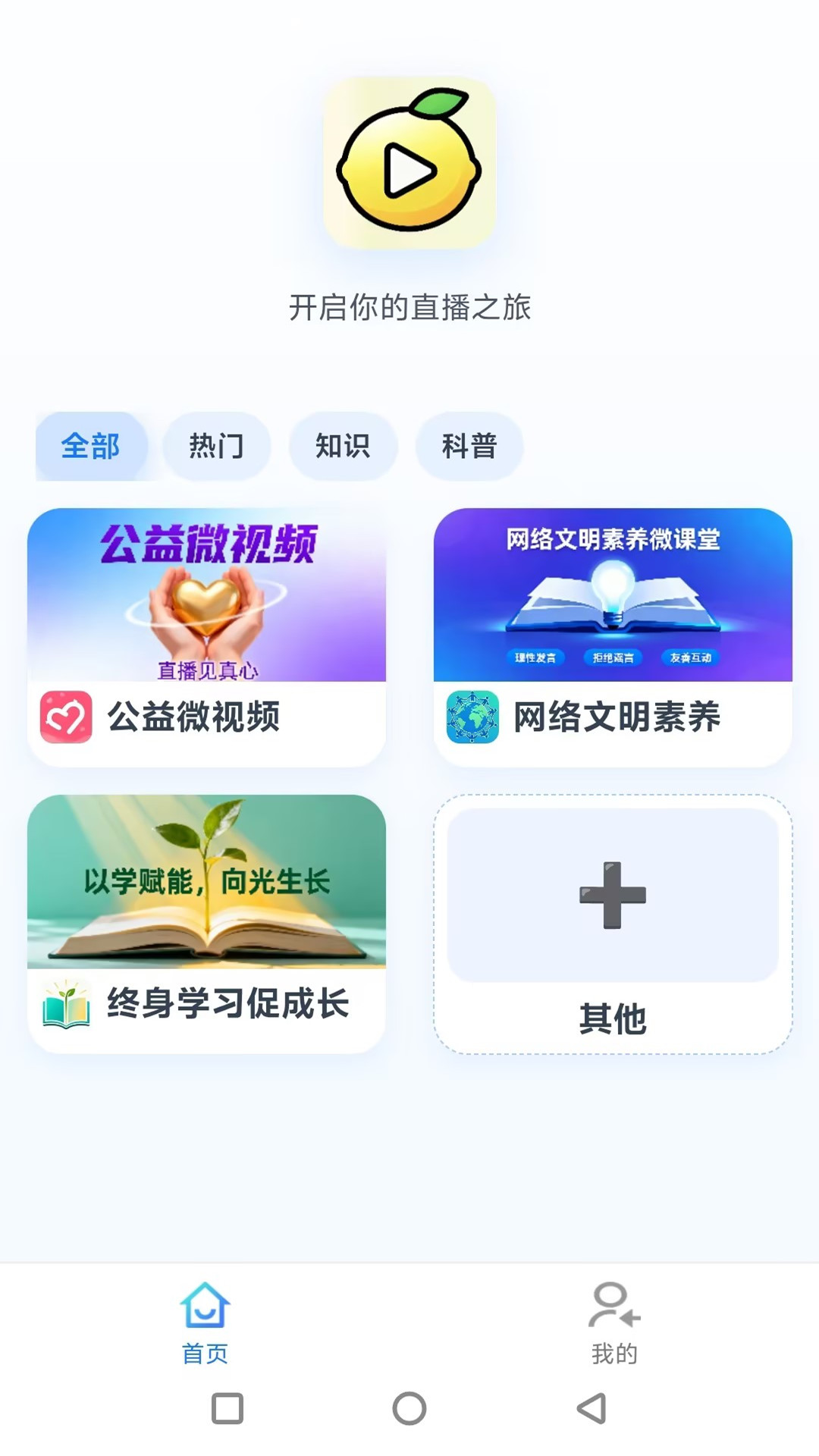Click the lemon video app logo
Viewport: 819px width, 1456px height.
(x=409, y=159)
